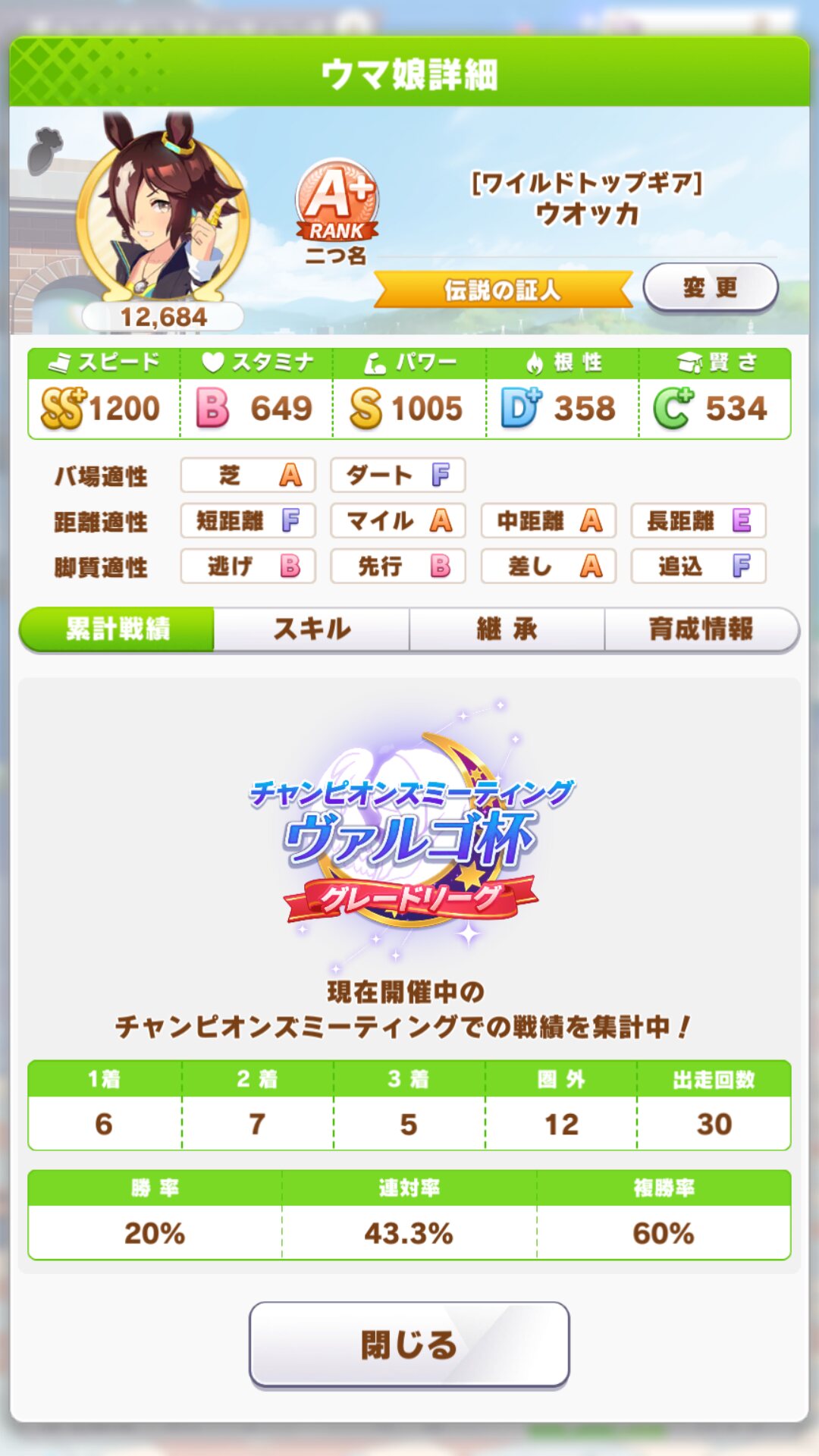The width and height of the screenshot is (819, 1456).
Task: Select the 育成情報 tab
Action: tap(701, 629)
